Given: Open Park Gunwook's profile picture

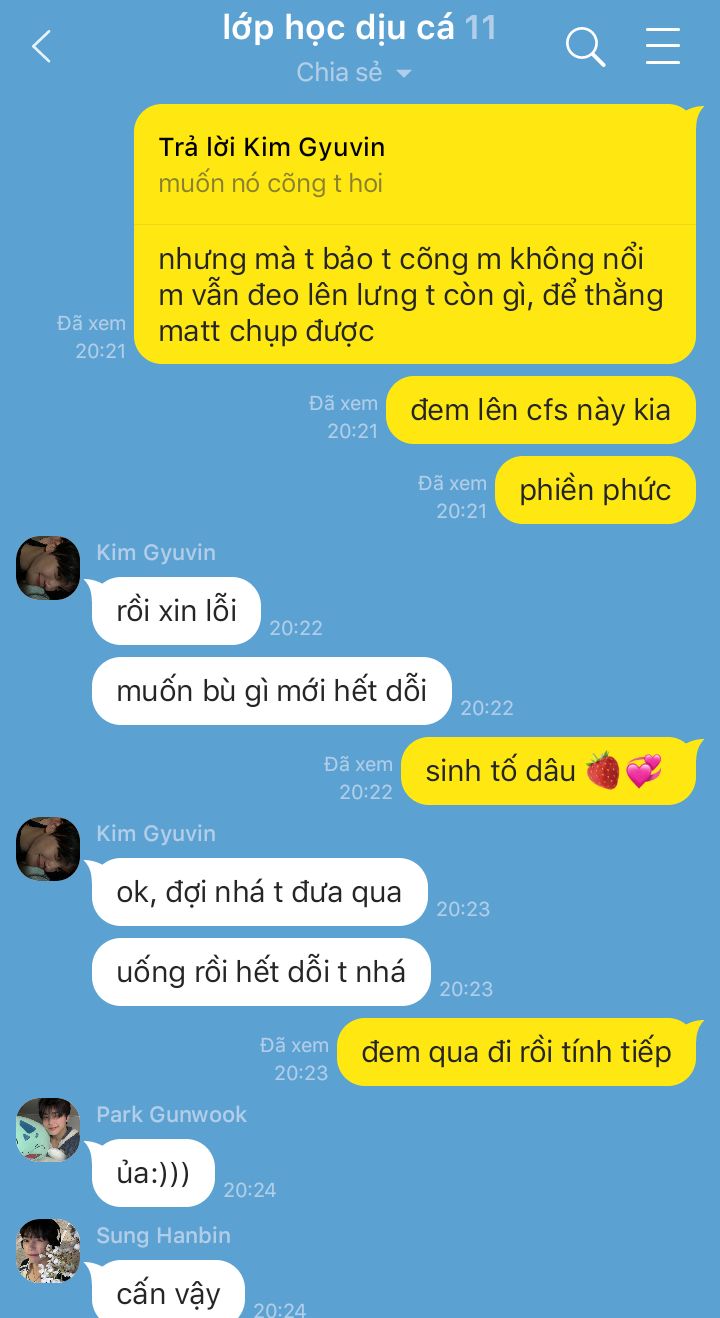Looking at the screenshot, I should click(48, 1130).
